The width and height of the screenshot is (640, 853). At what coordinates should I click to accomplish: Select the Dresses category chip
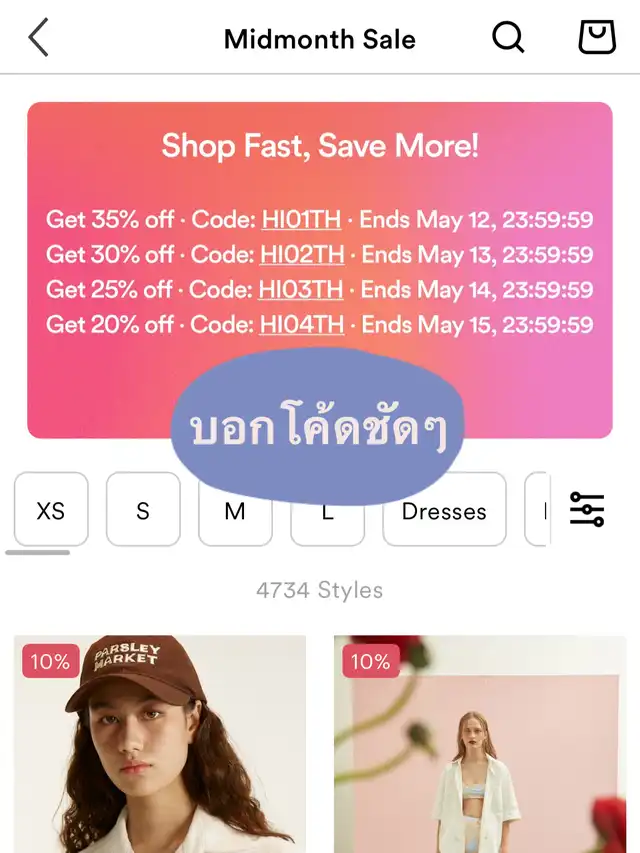tap(444, 511)
